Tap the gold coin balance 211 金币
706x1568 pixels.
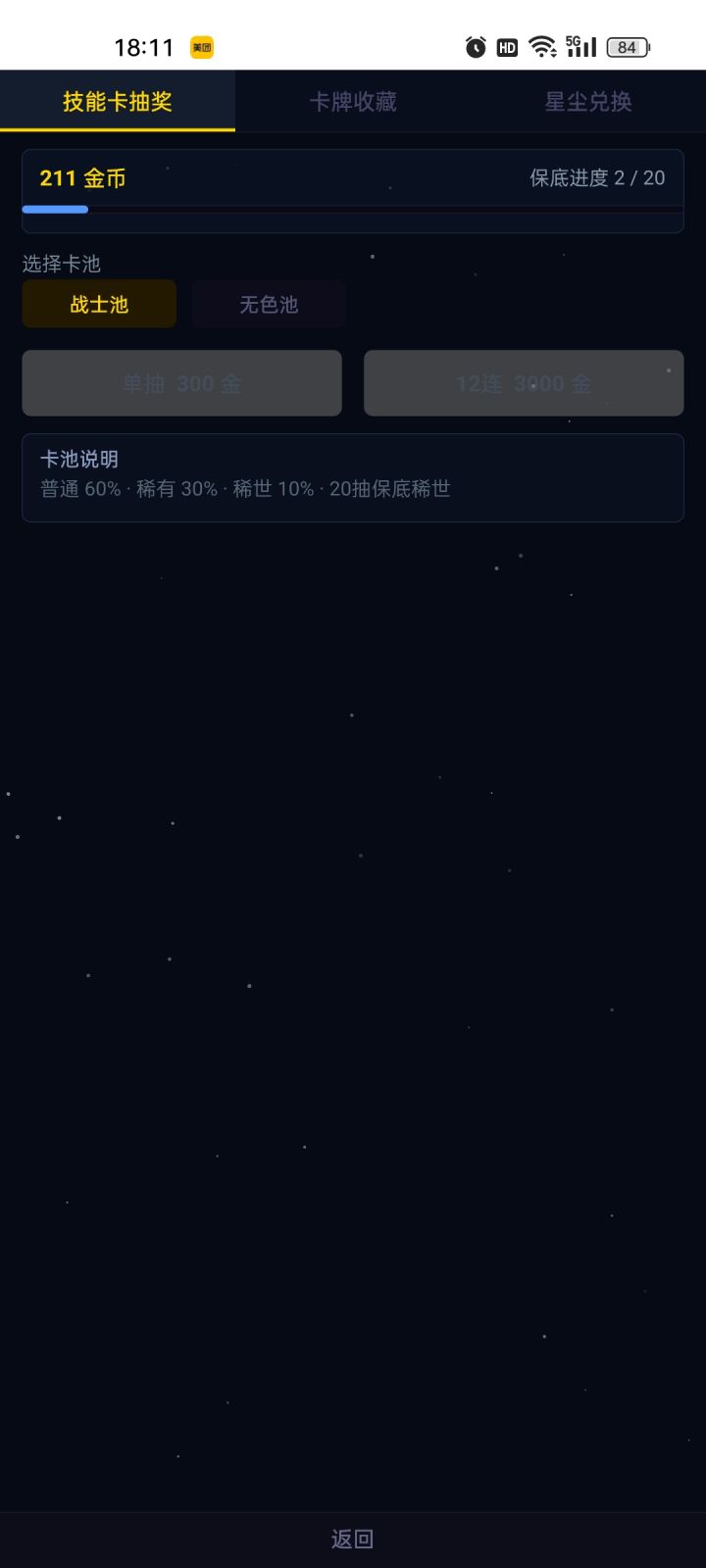[x=83, y=178]
